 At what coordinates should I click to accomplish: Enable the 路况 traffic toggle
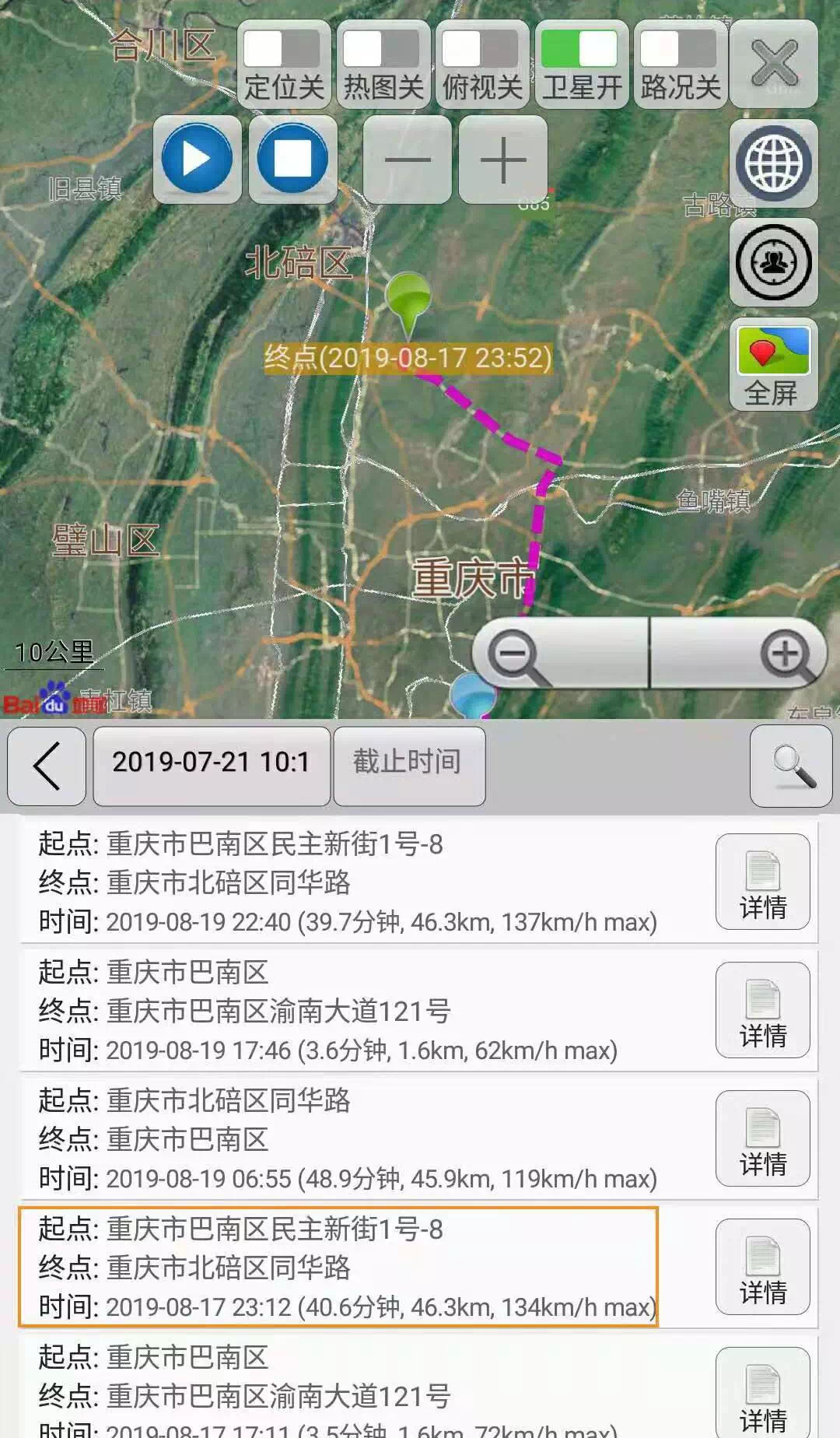(681, 65)
